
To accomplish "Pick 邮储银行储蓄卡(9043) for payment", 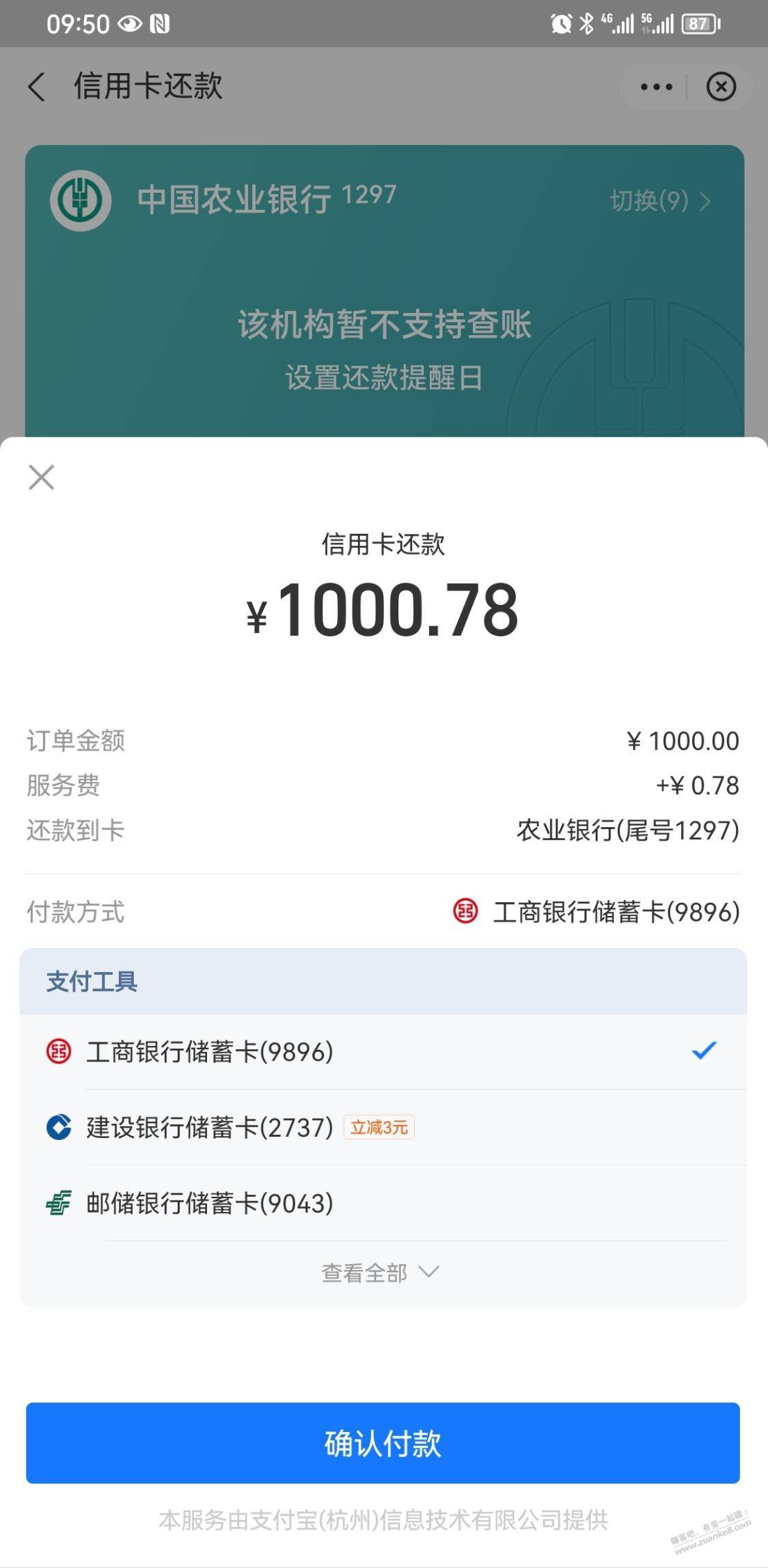I will 383,1203.
